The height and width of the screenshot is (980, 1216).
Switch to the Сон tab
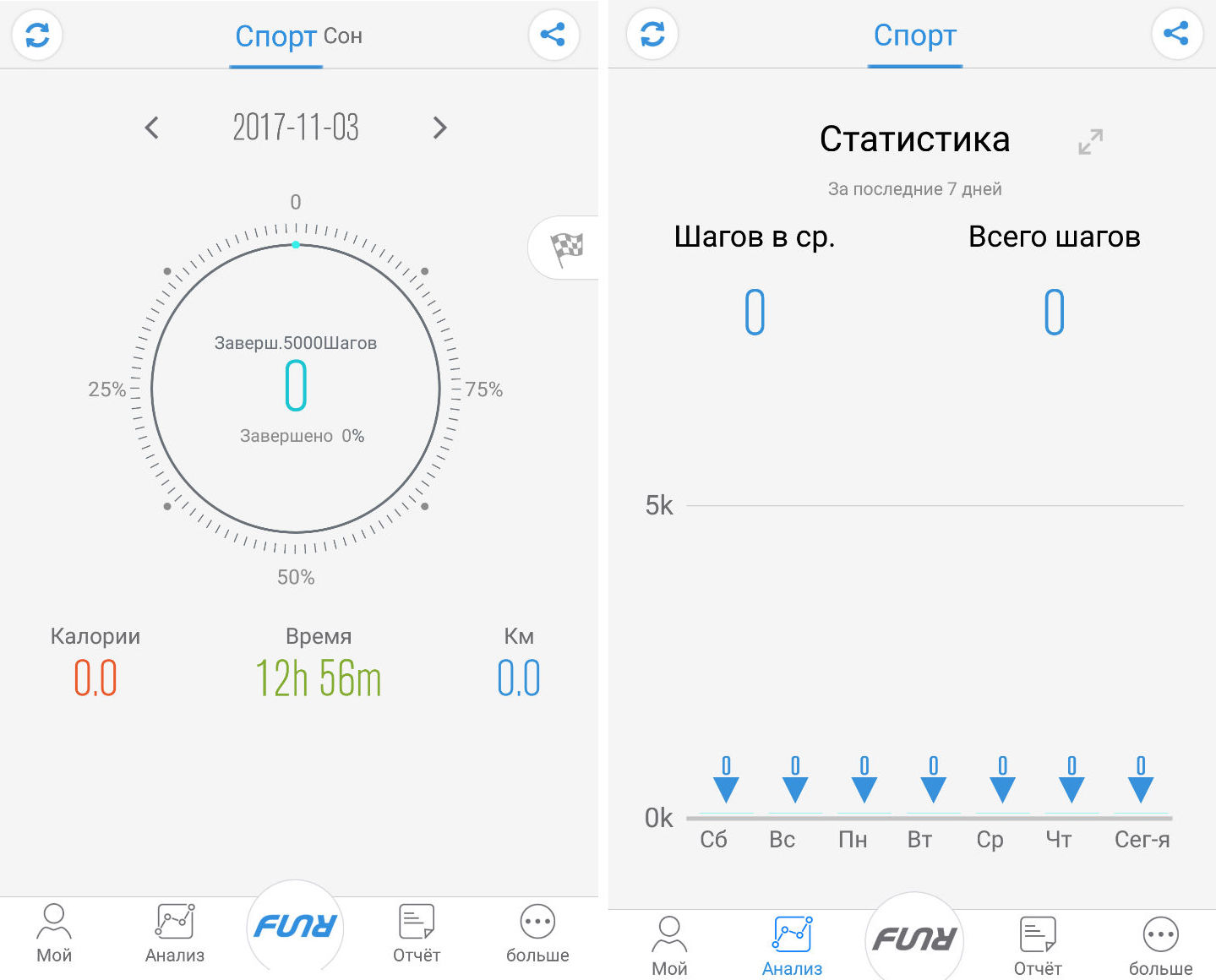(342, 36)
